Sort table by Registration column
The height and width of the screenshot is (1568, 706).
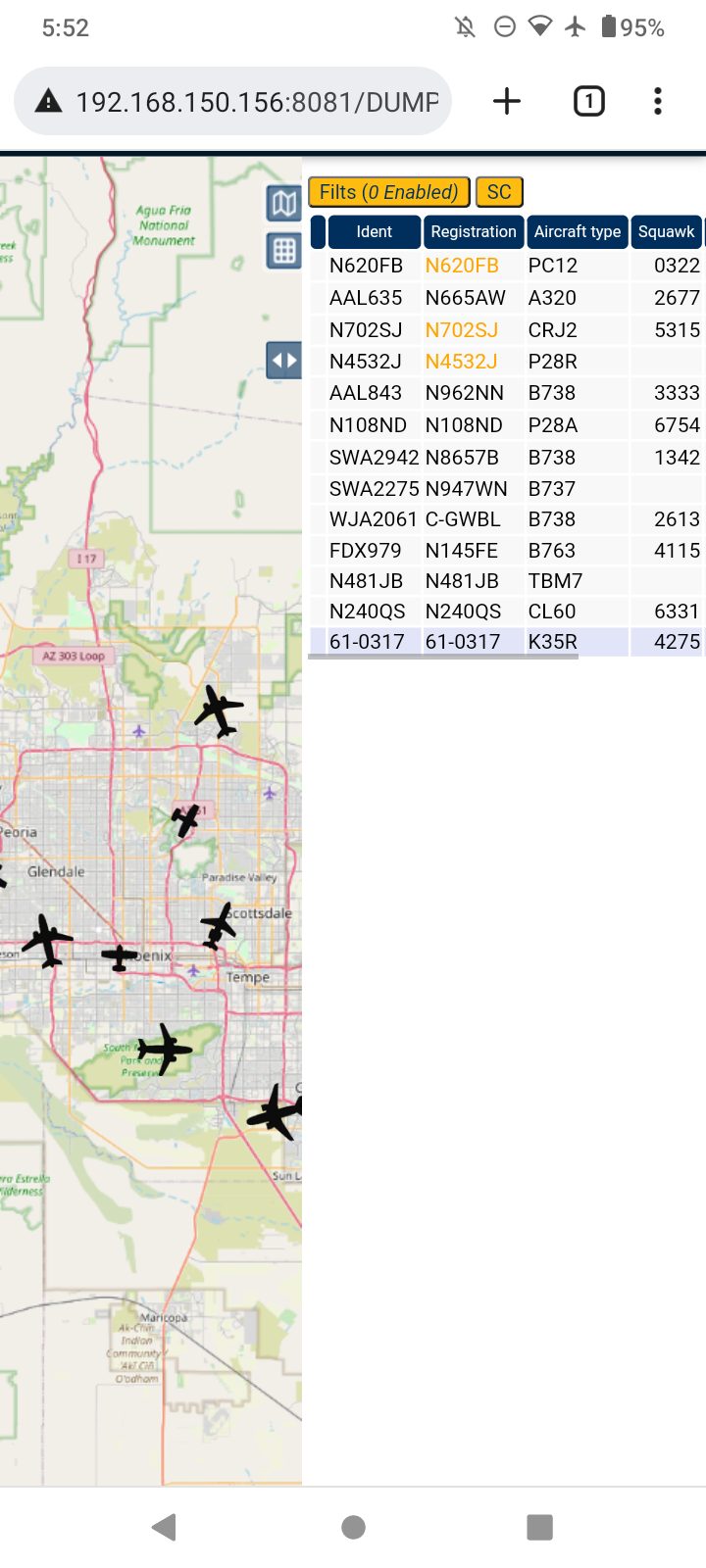(x=474, y=232)
